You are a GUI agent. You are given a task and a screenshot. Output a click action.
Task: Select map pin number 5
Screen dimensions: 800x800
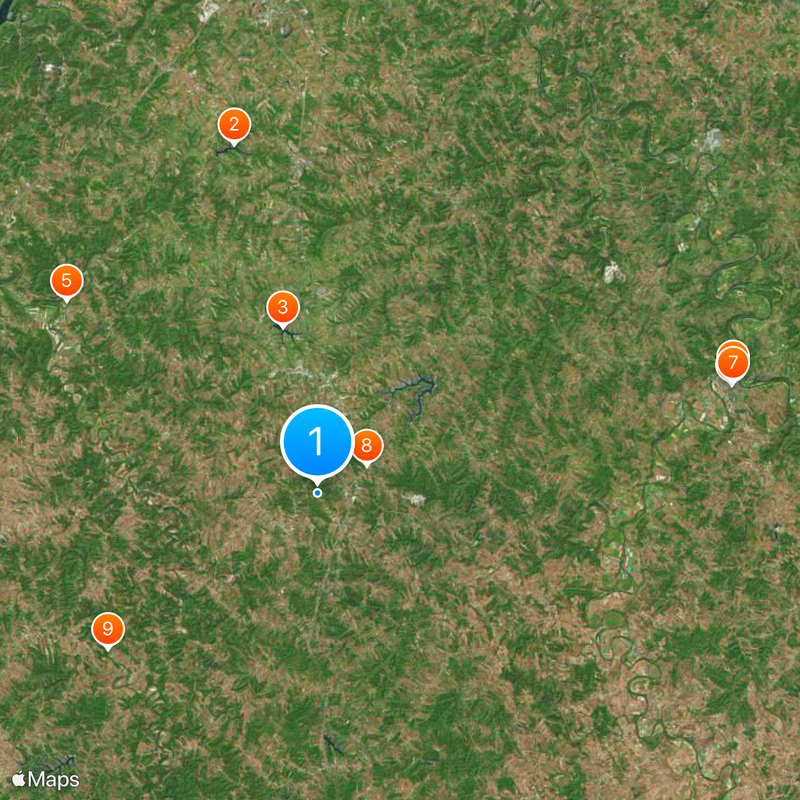(x=66, y=280)
